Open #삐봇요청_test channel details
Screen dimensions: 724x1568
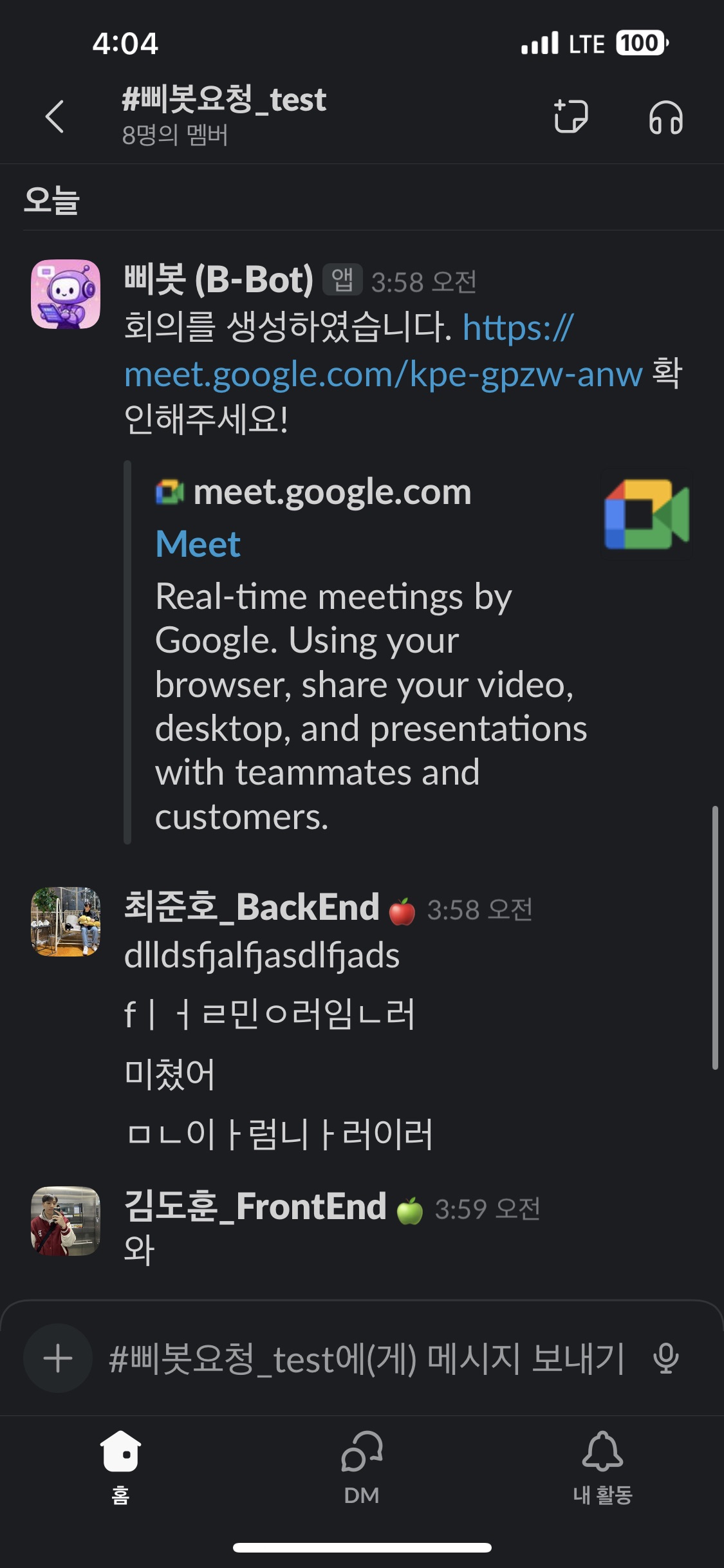224,114
